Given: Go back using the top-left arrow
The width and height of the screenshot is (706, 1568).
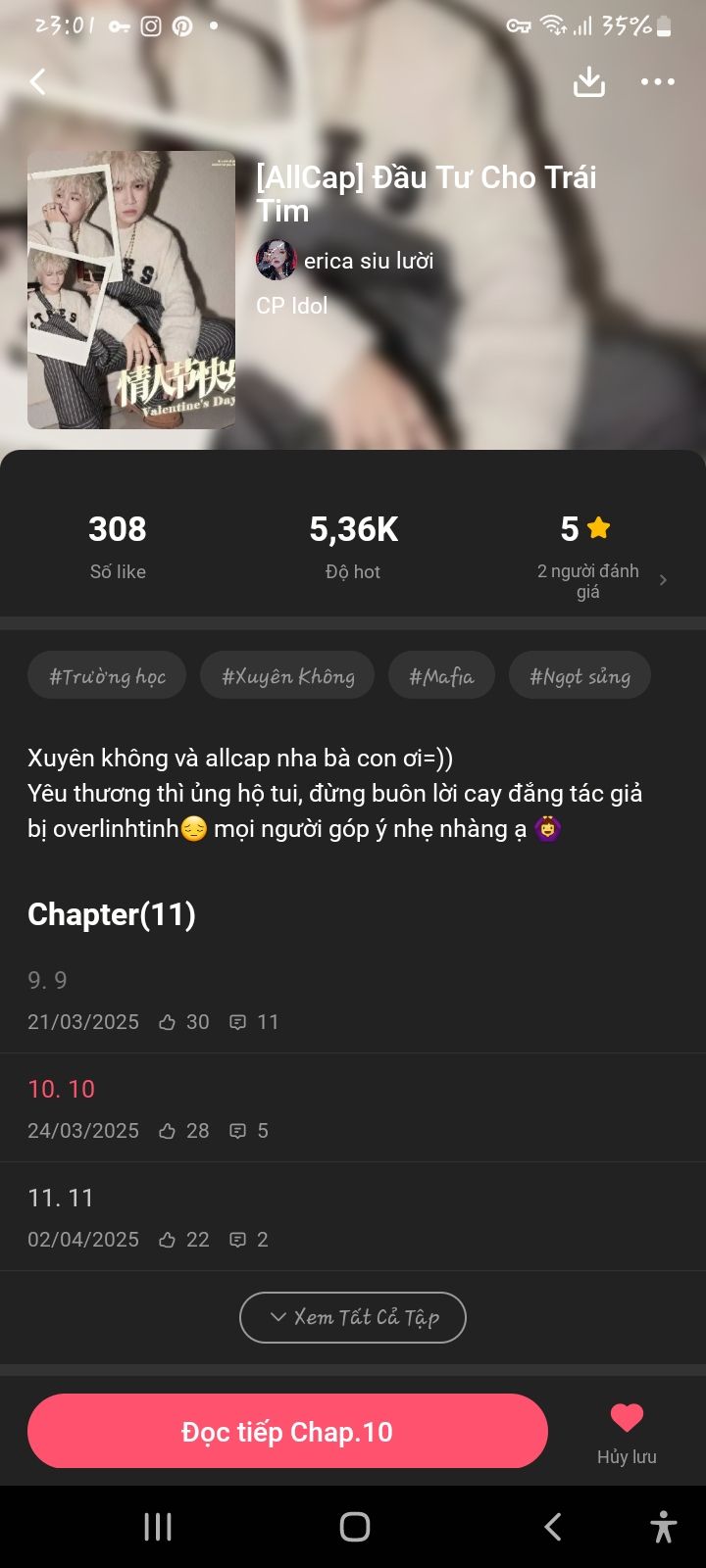Looking at the screenshot, I should 38,81.
